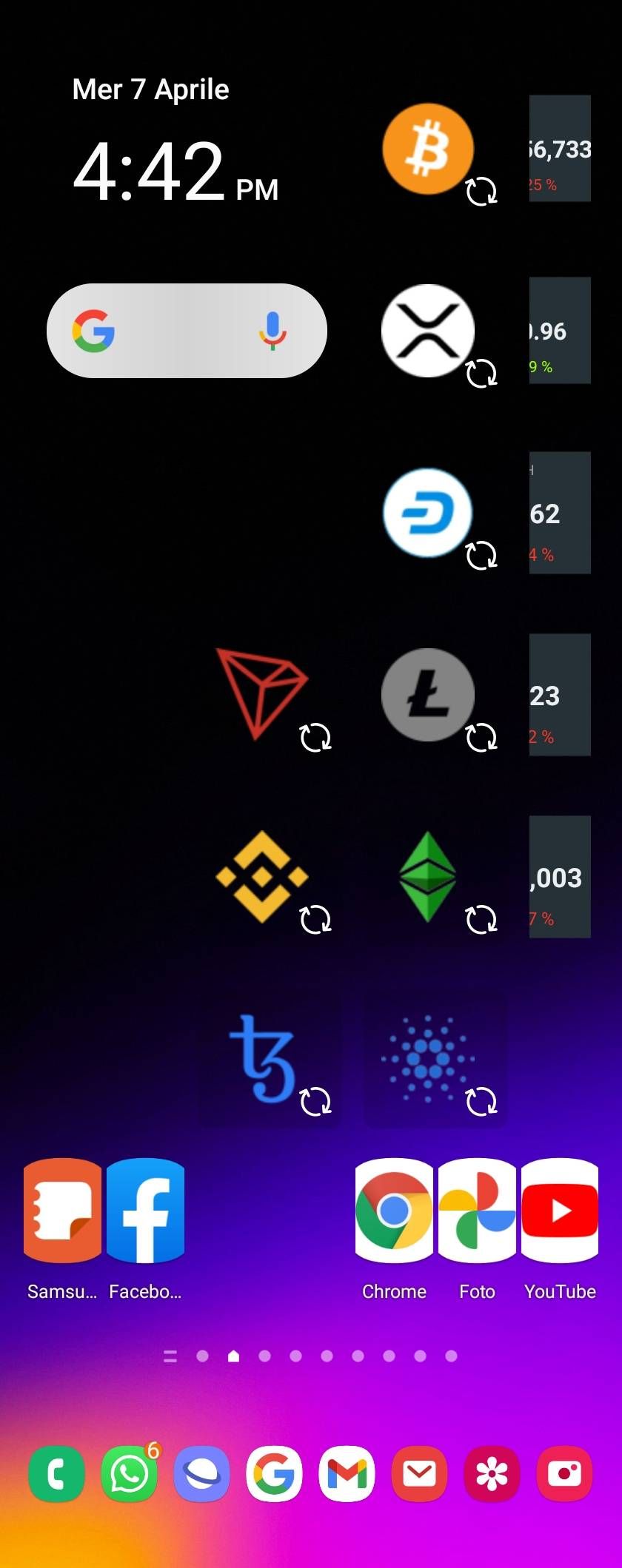Open the Dash coin widget
The width and height of the screenshot is (622, 1568).
click(428, 512)
